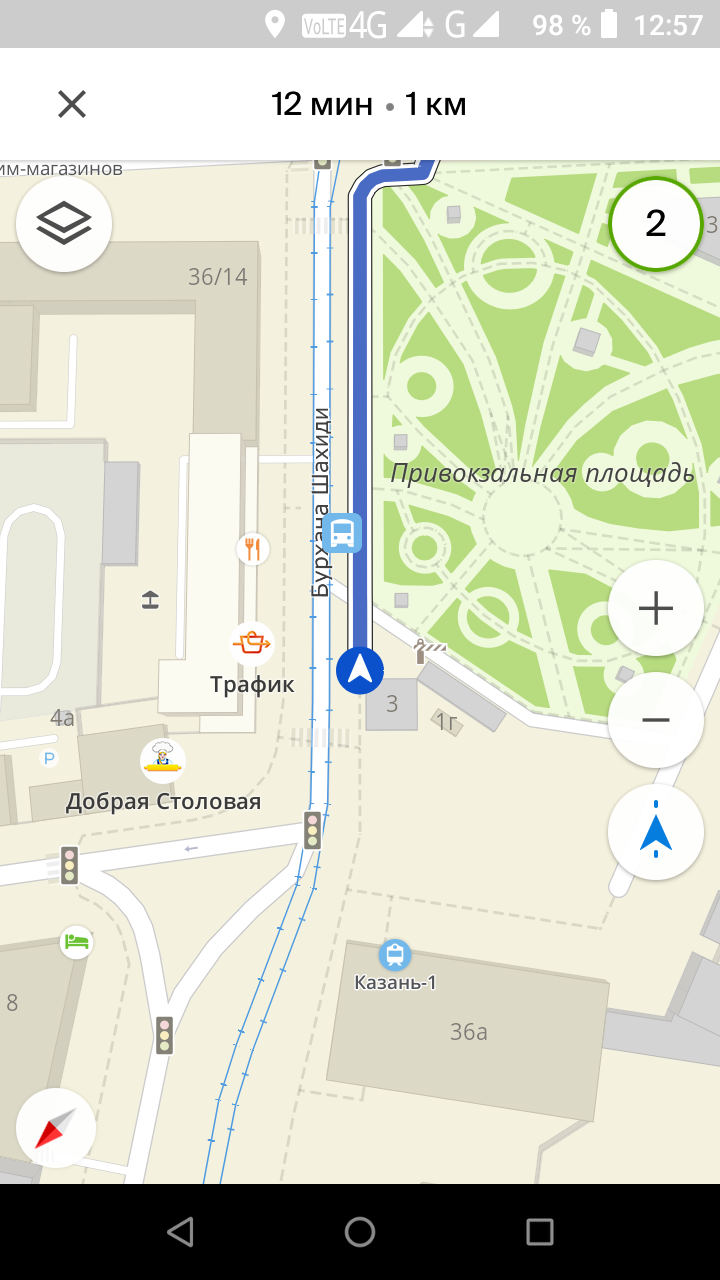720x1280 pixels.
Task: Open the recent apps overview
Action: [540, 1232]
